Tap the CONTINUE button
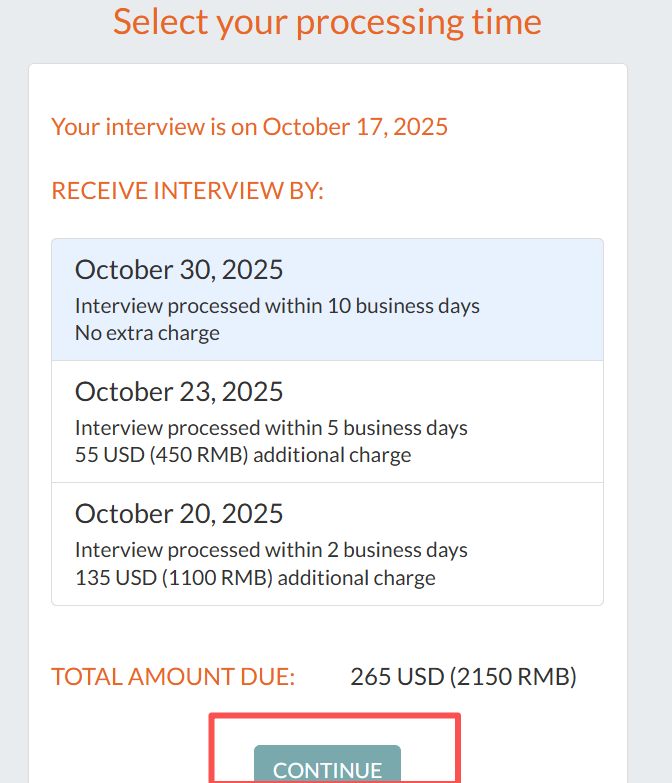 [x=327, y=766]
